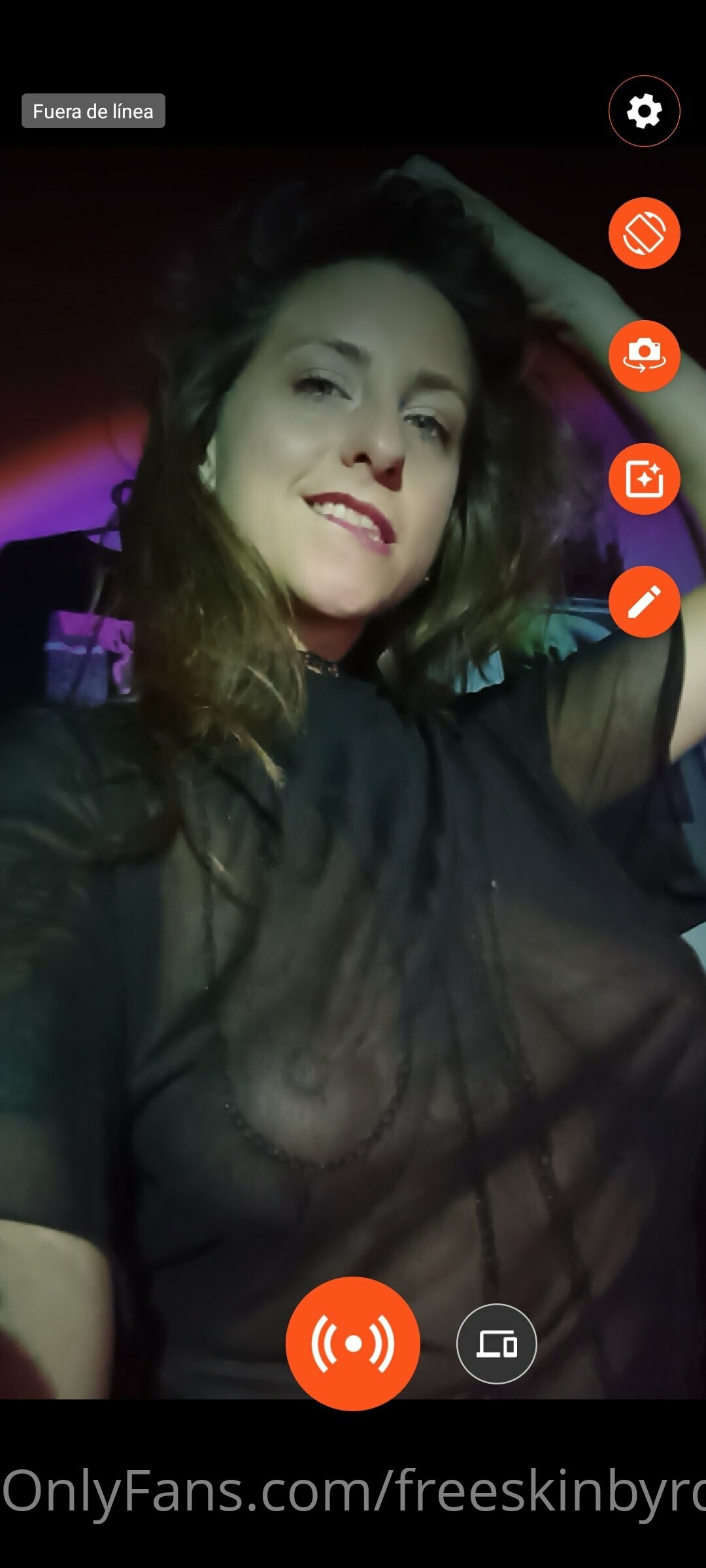
Task: Open the devices streaming option
Action: [496, 1344]
